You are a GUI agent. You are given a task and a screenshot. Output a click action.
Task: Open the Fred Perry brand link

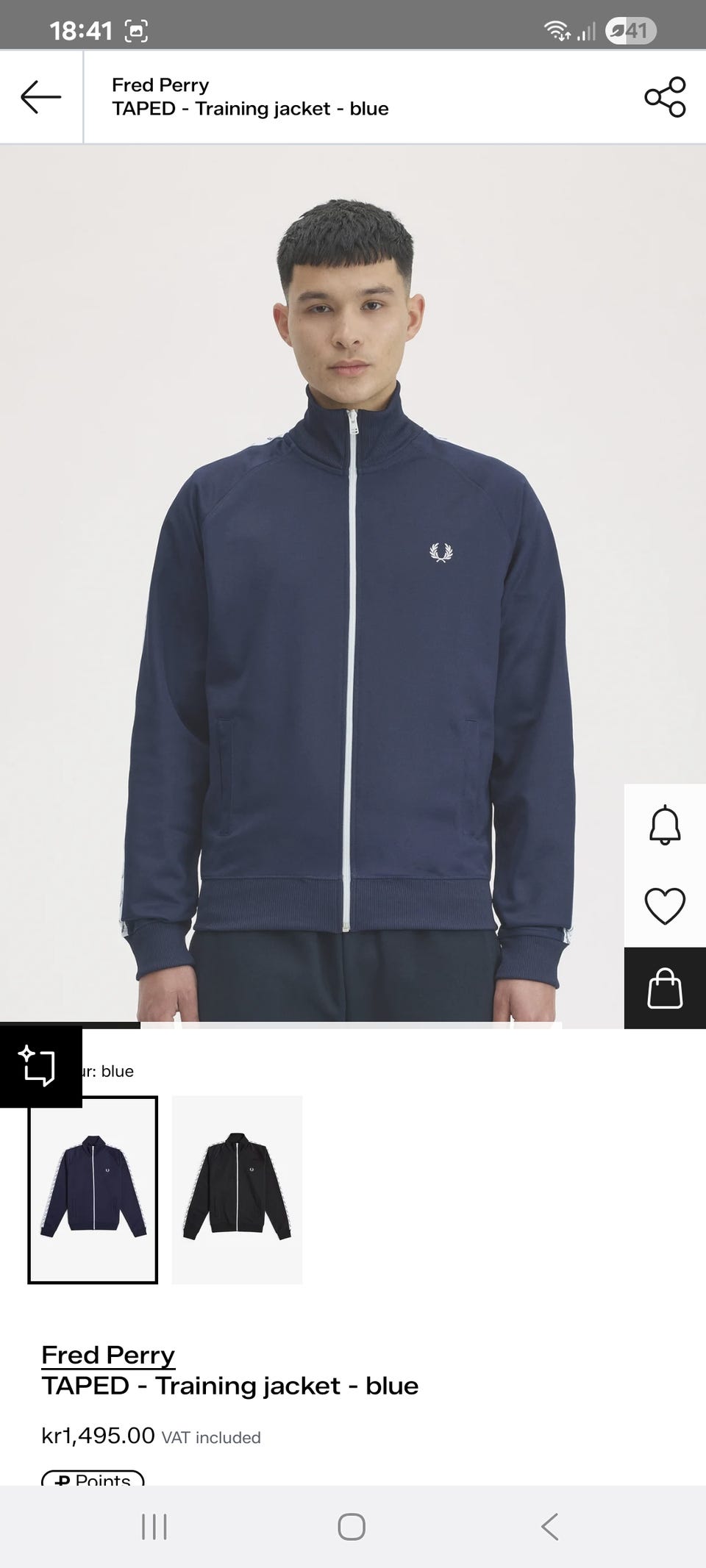(x=108, y=1354)
